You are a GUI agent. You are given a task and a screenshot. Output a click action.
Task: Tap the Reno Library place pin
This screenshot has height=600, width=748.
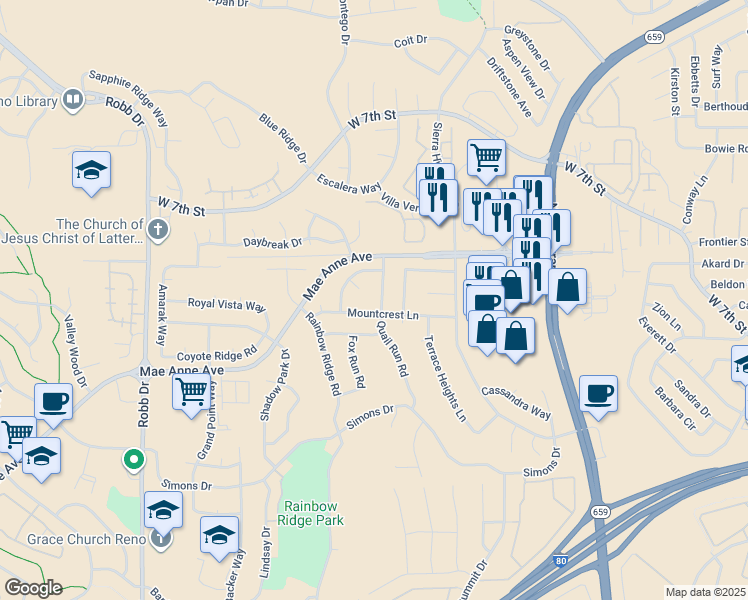(73, 101)
